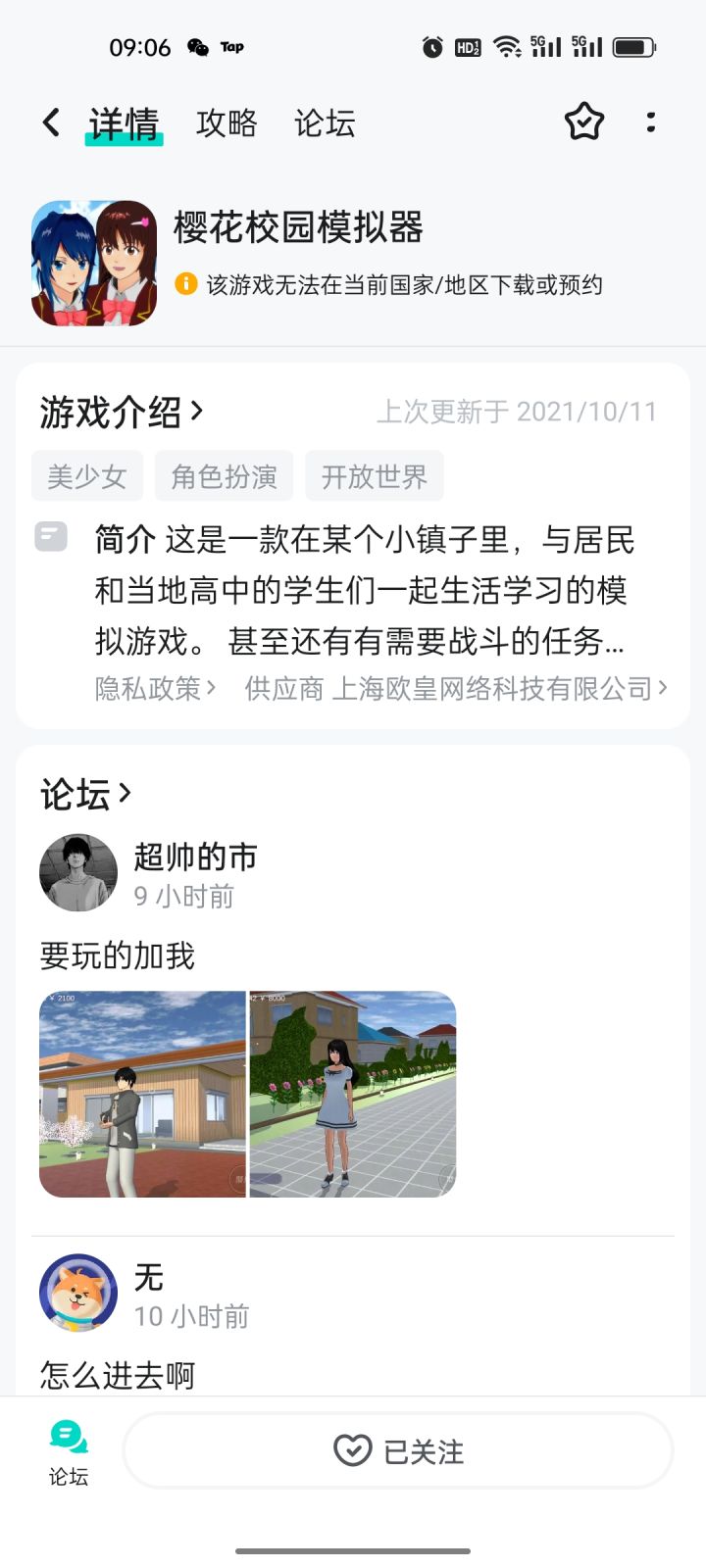Tap the 论坛 button in bottom bar
Viewport: 706px width, 1568px height.
[x=69, y=1453]
